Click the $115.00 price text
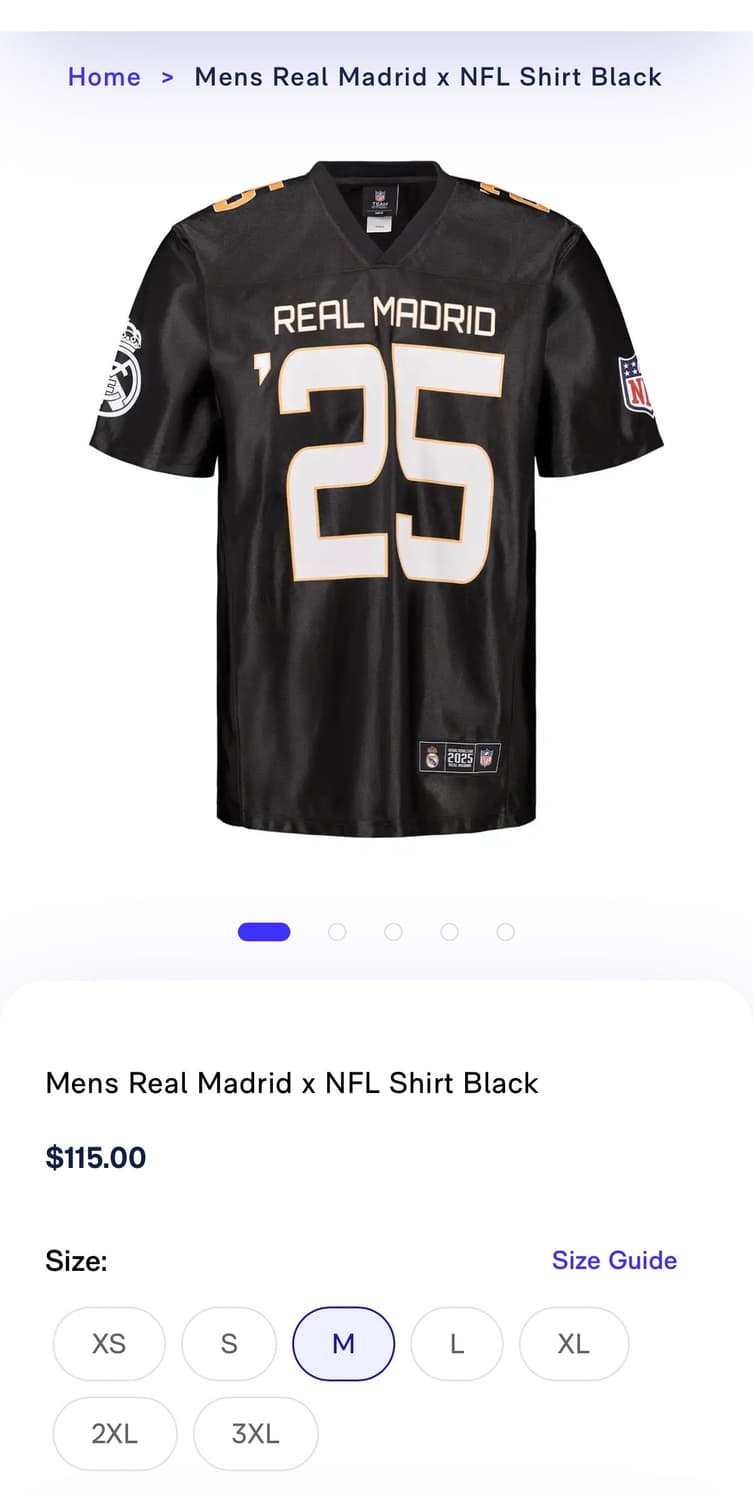 [x=96, y=1157]
